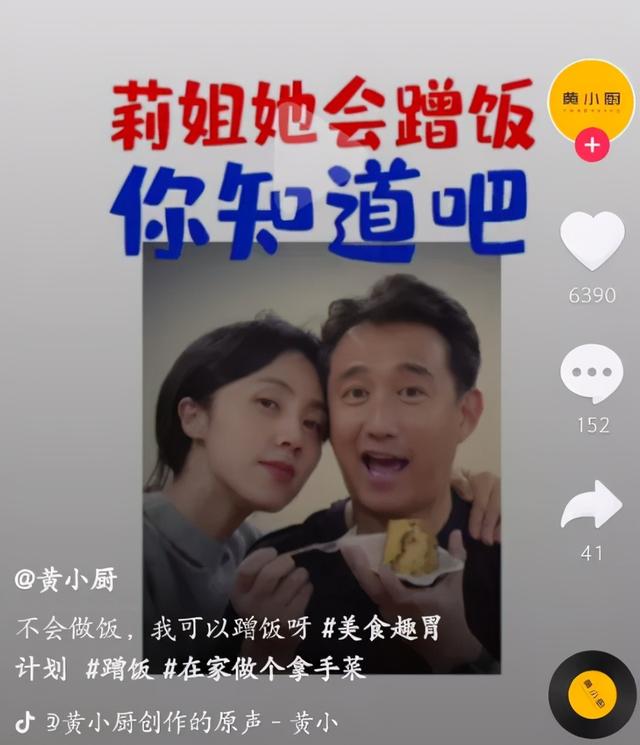Open 黄小厨 profile avatar
640x745 pixels.
coord(592,101)
